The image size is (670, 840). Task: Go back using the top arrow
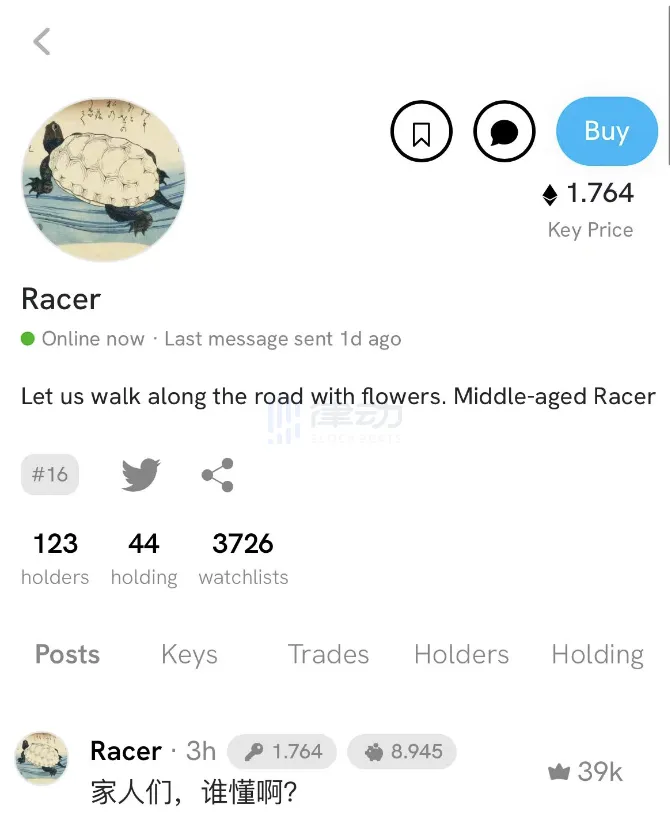point(42,41)
